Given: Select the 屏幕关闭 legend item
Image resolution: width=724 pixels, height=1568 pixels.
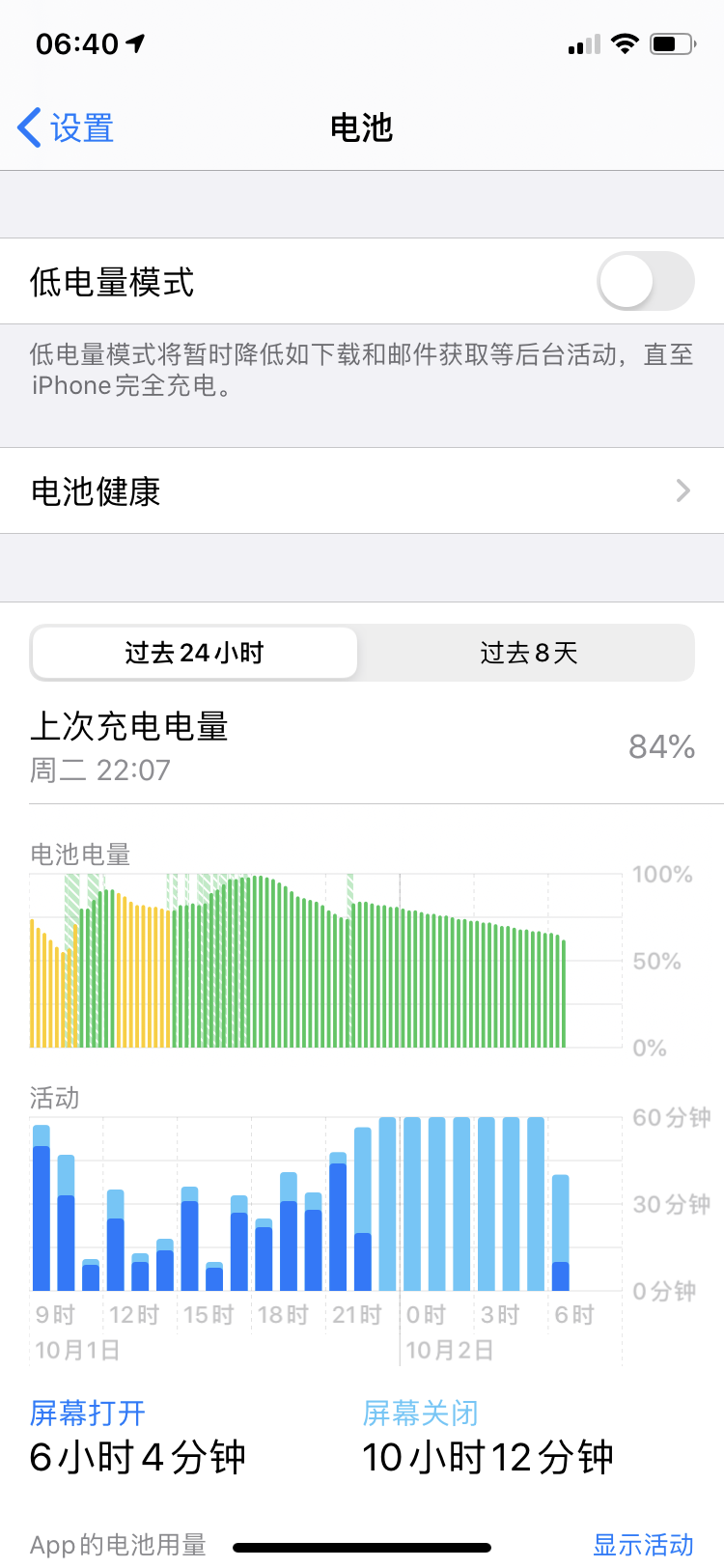Looking at the screenshot, I should [422, 1413].
